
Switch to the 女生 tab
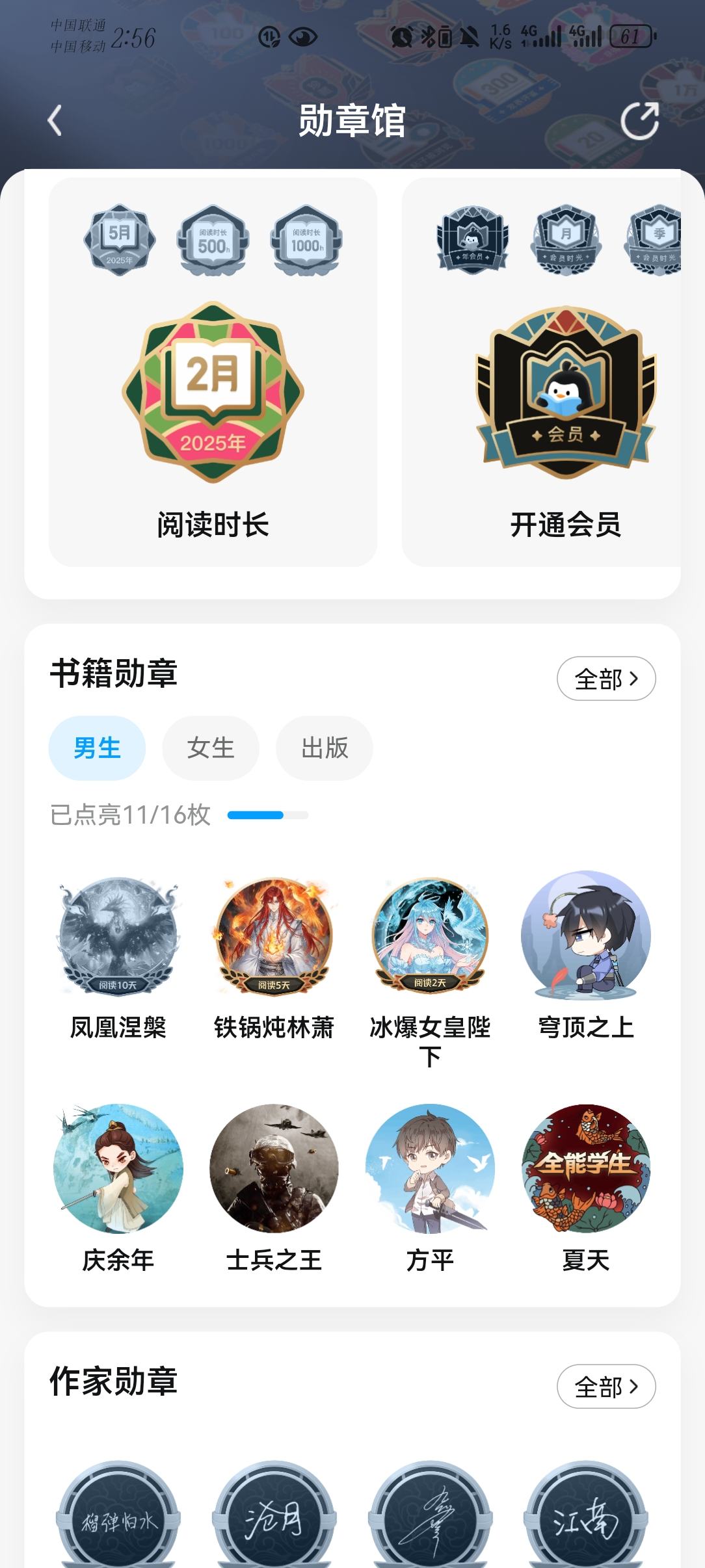[x=211, y=748]
